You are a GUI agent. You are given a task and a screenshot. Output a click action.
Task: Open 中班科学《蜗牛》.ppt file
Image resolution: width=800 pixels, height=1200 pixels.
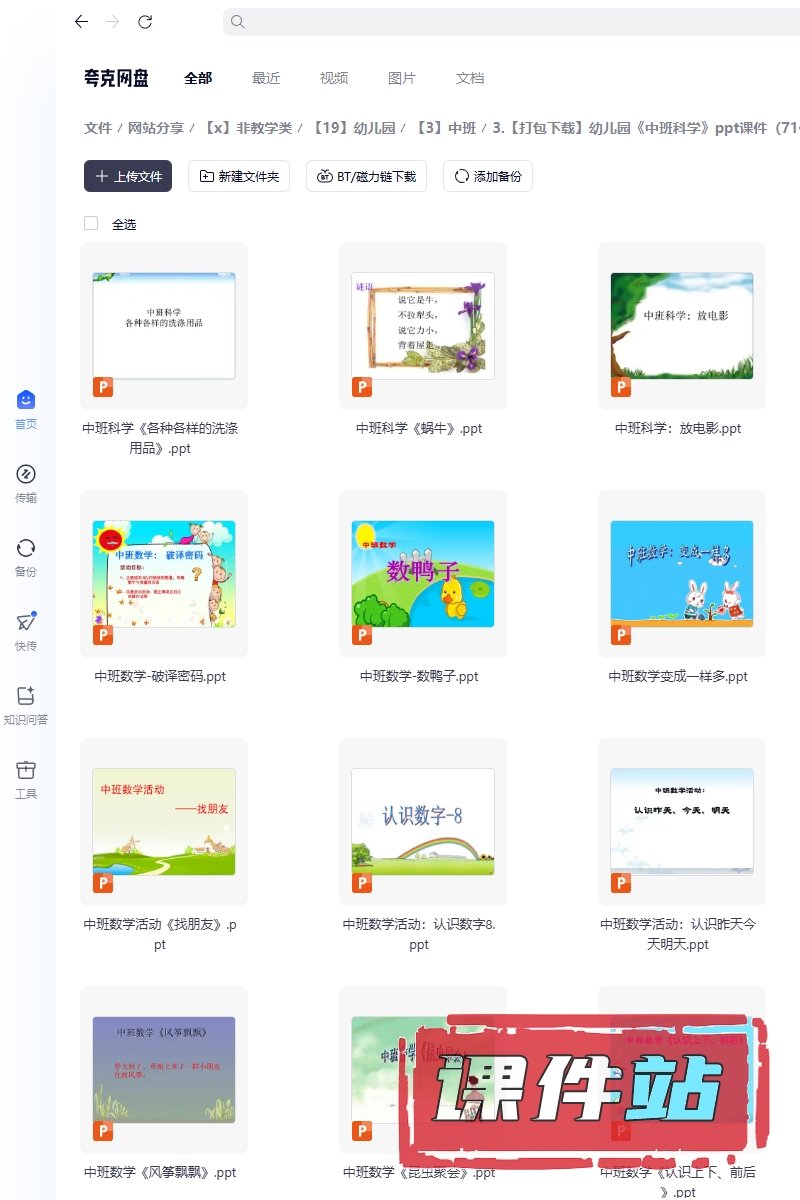click(x=423, y=326)
